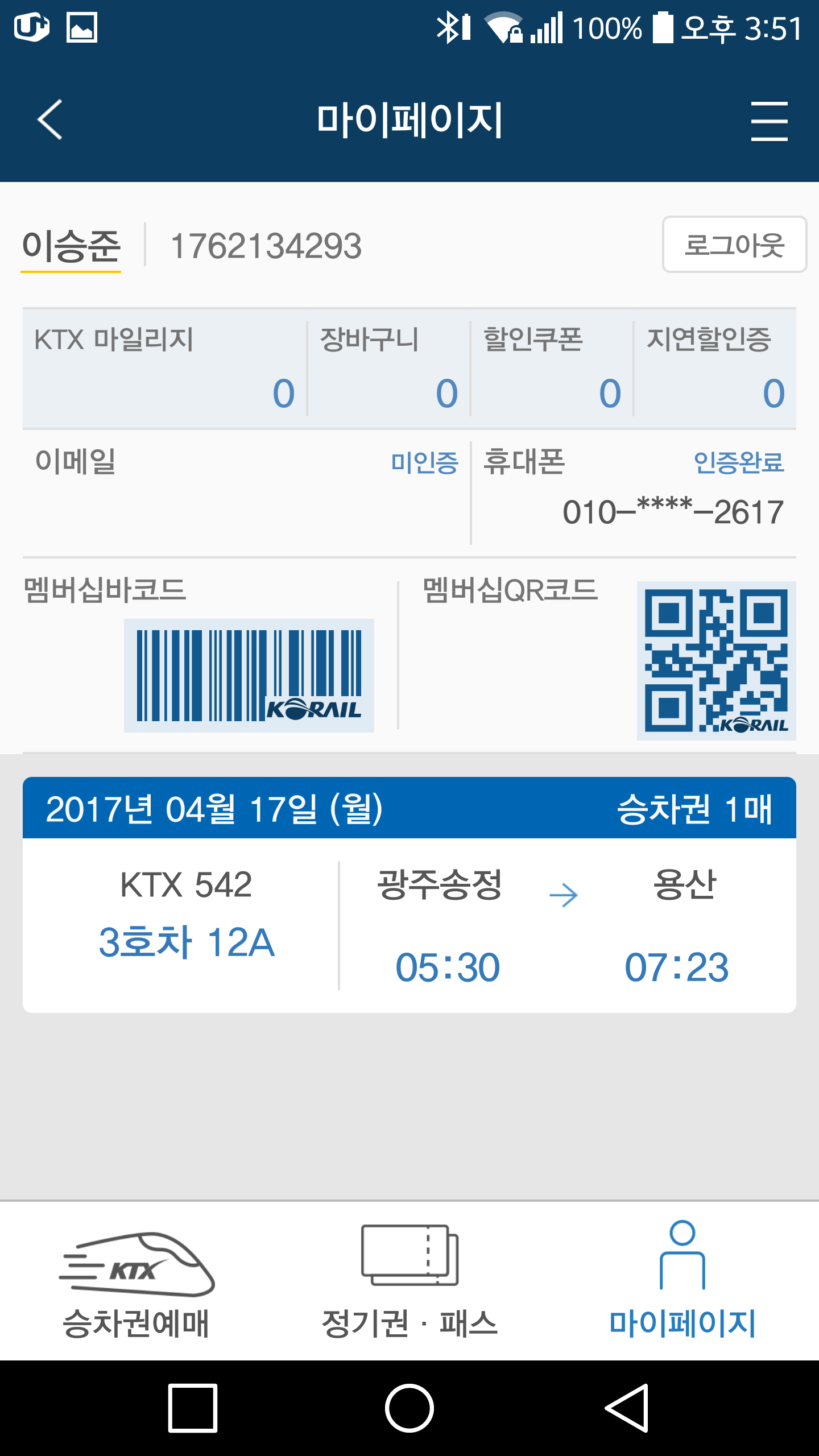Tap the 로그아웃 button
819x1456 pixels.
(x=734, y=245)
